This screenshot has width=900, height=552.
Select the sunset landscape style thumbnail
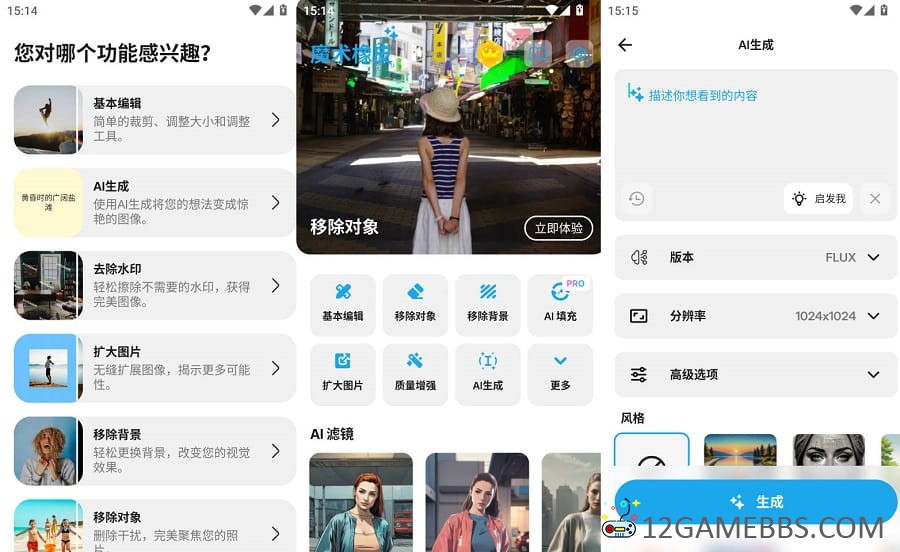pyautogui.click(x=740, y=450)
